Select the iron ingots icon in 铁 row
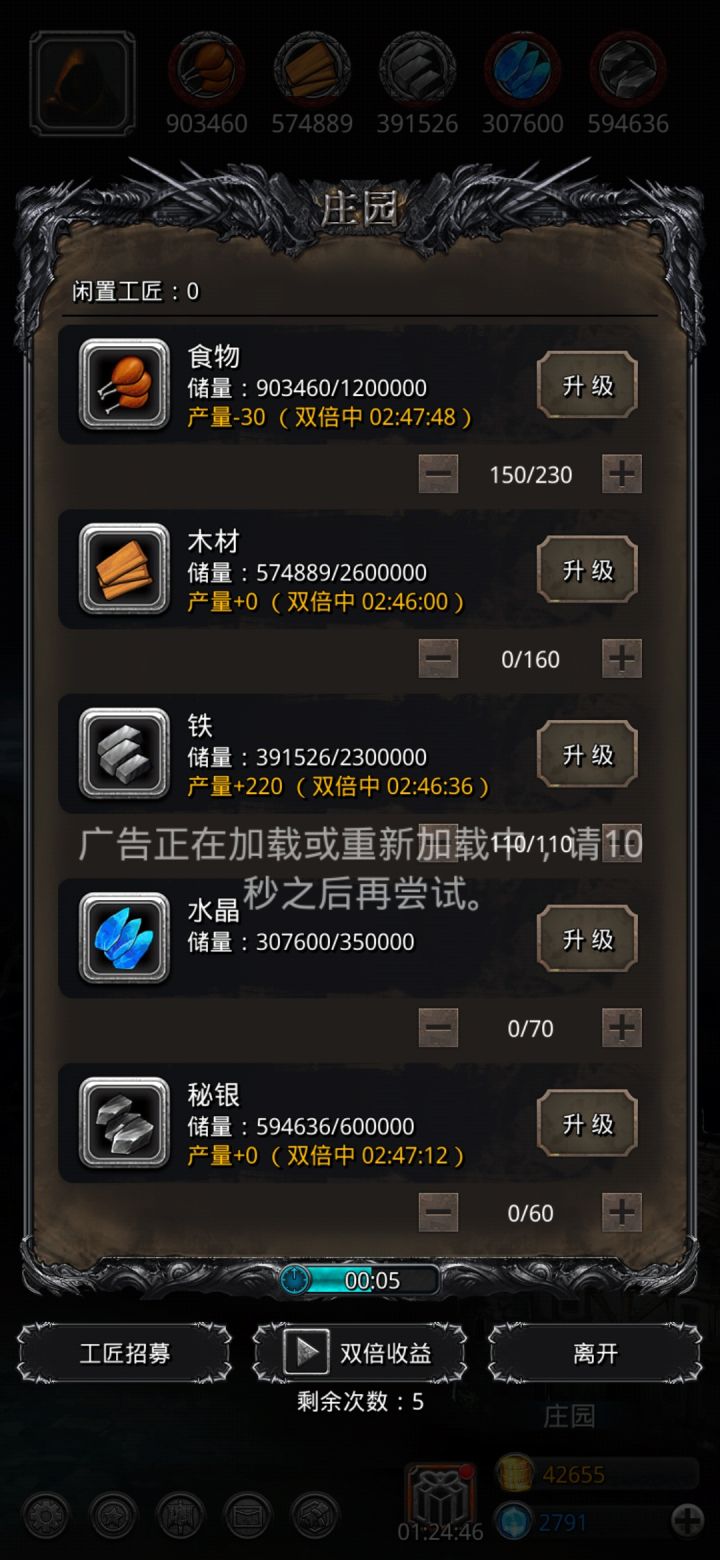 tap(122, 755)
